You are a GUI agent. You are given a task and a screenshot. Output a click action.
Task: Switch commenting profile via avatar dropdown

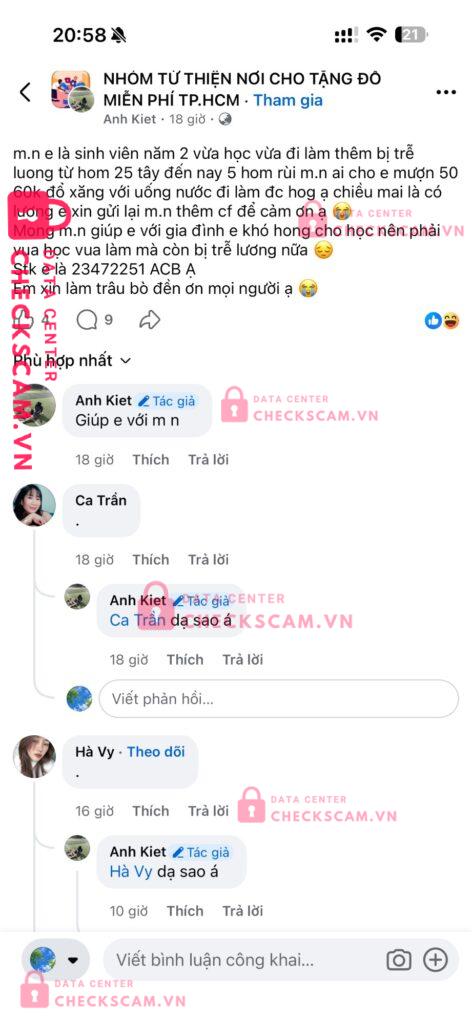click(x=55, y=960)
